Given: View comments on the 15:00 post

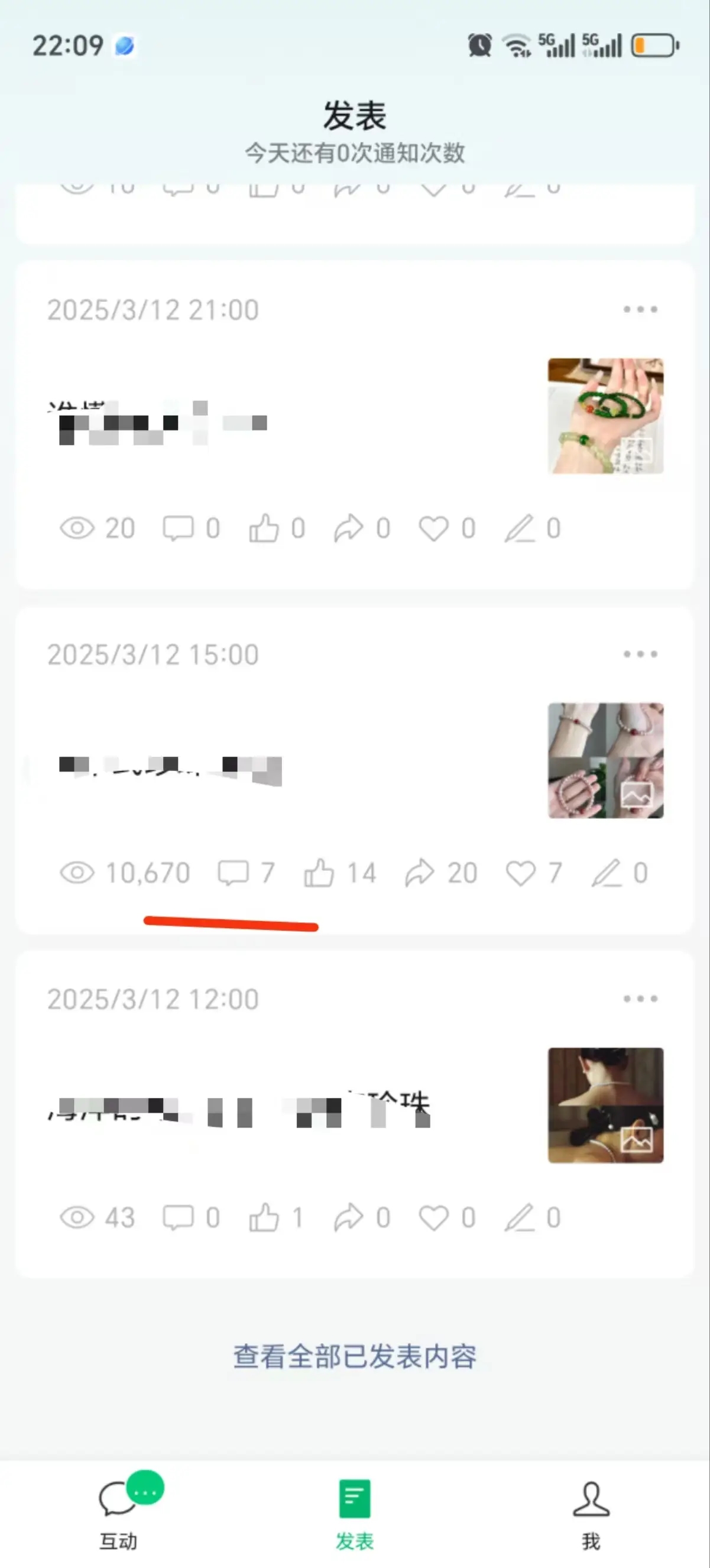Looking at the screenshot, I should [x=247, y=873].
